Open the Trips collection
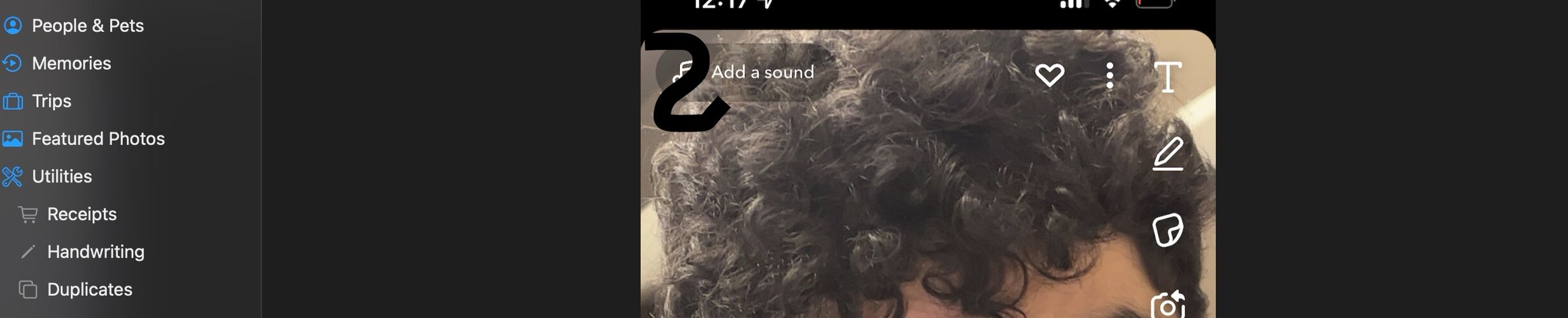Viewport: 1568px width, 318px height. pyautogui.click(x=52, y=101)
